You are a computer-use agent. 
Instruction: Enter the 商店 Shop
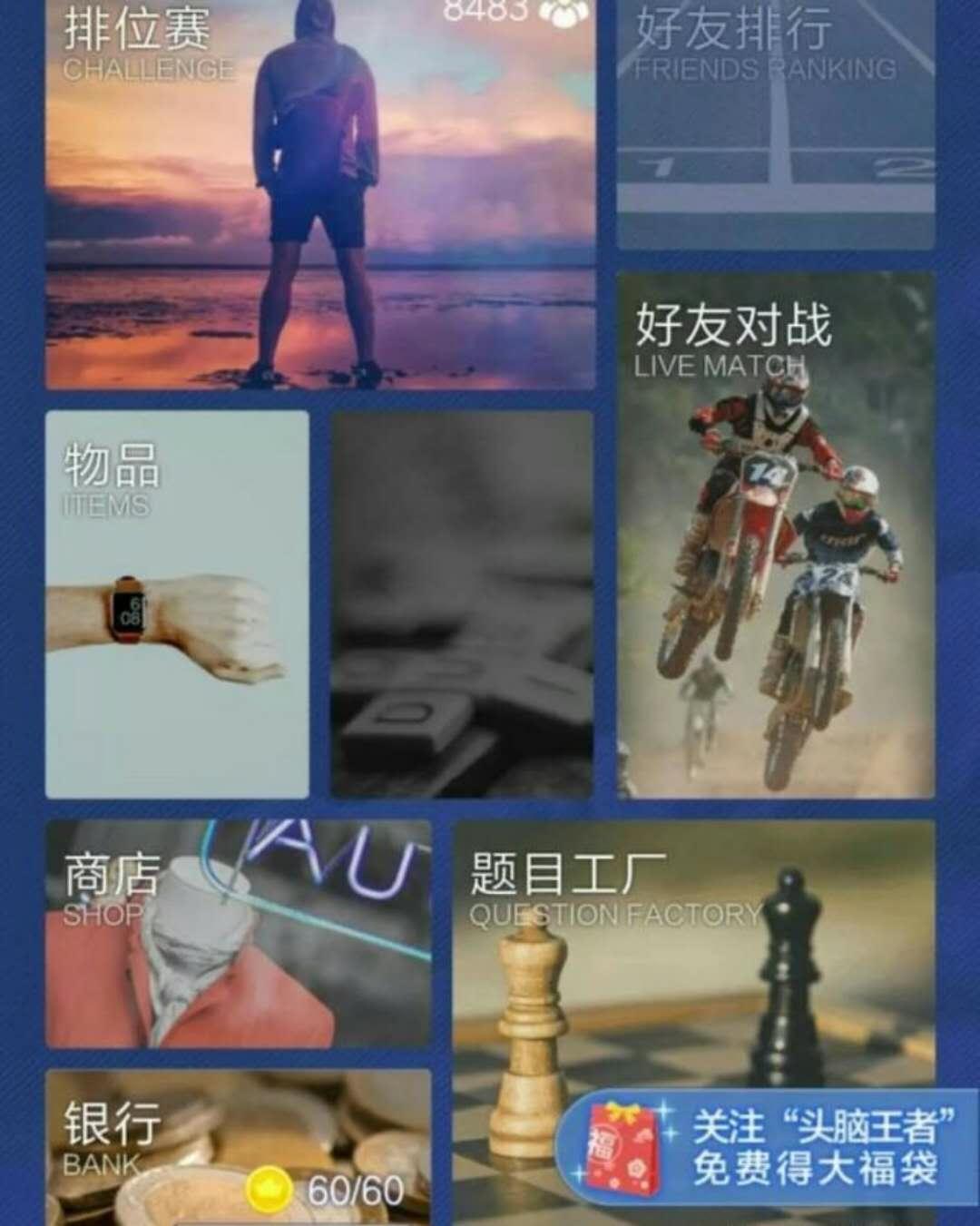click(238, 935)
